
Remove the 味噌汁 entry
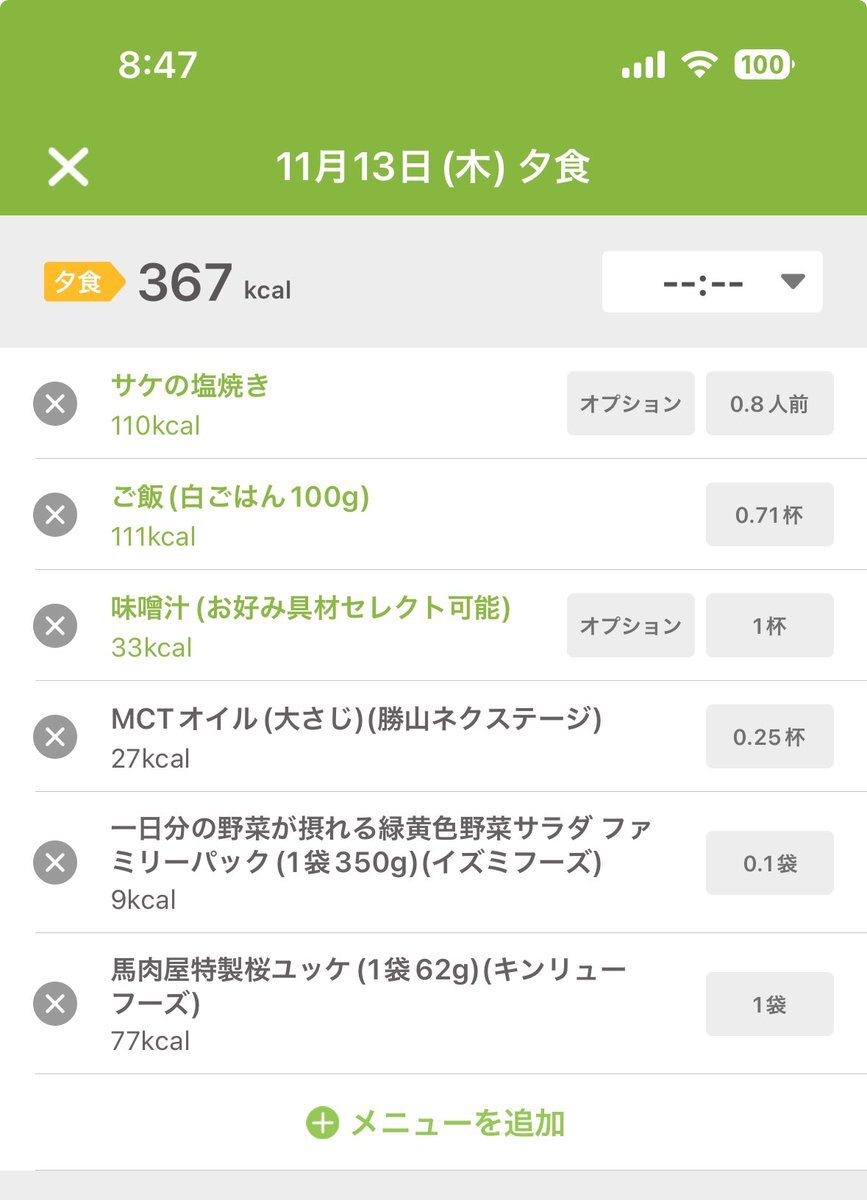[x=55, y=626]
